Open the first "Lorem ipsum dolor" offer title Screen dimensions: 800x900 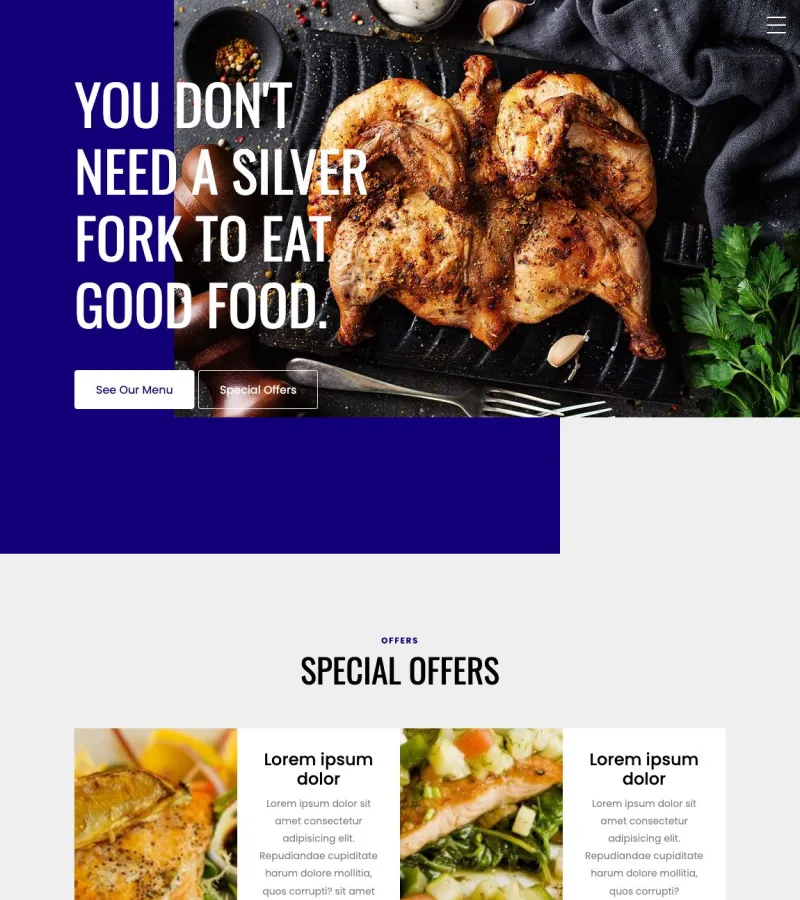318,769
